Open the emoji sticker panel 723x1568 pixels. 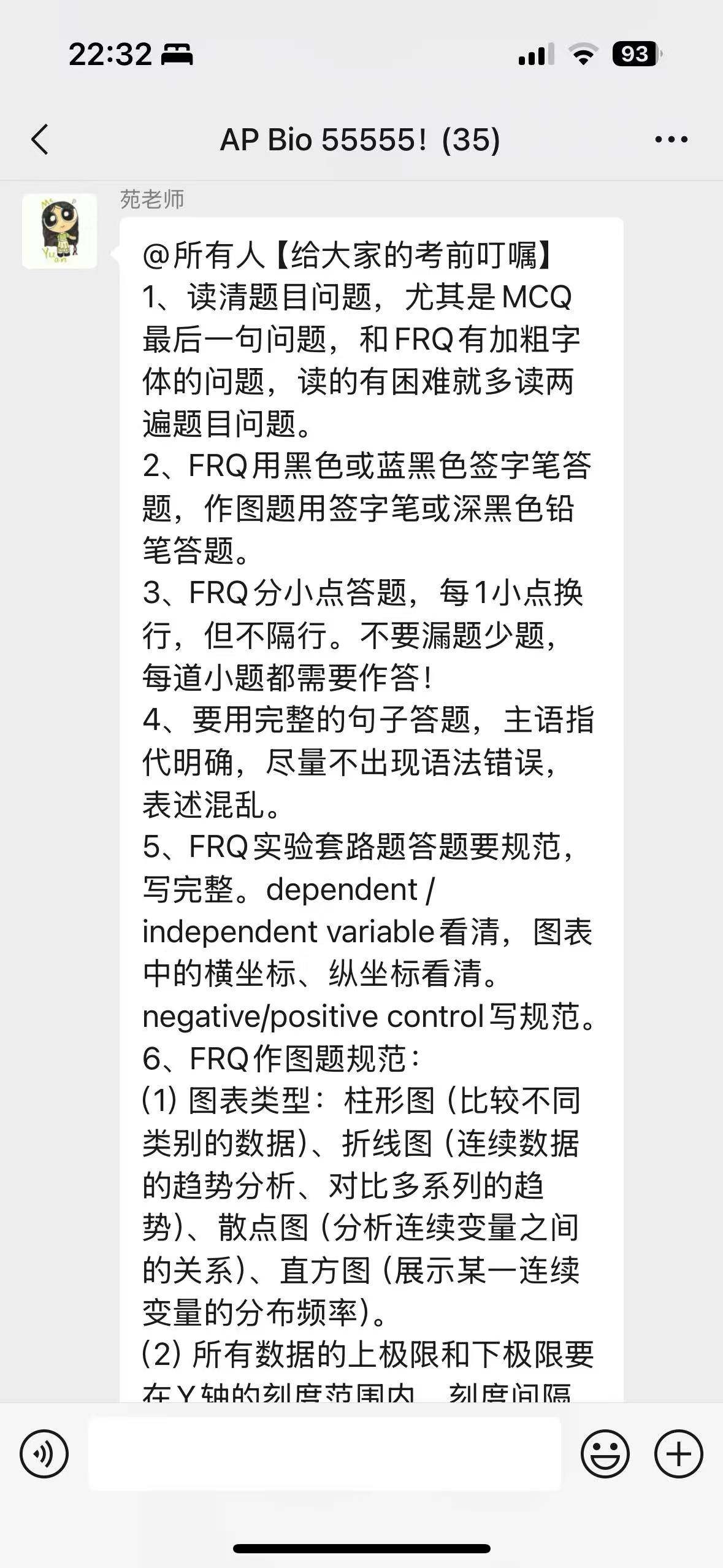pyautogui.click(x=605, y=1453)
